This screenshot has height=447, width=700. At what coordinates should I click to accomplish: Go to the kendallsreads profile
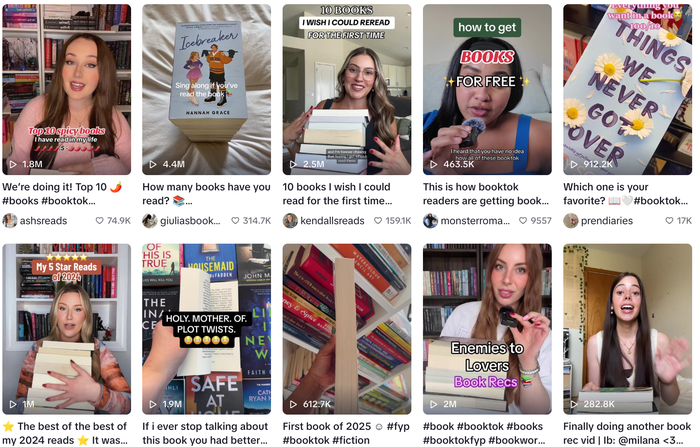(328, 221)
